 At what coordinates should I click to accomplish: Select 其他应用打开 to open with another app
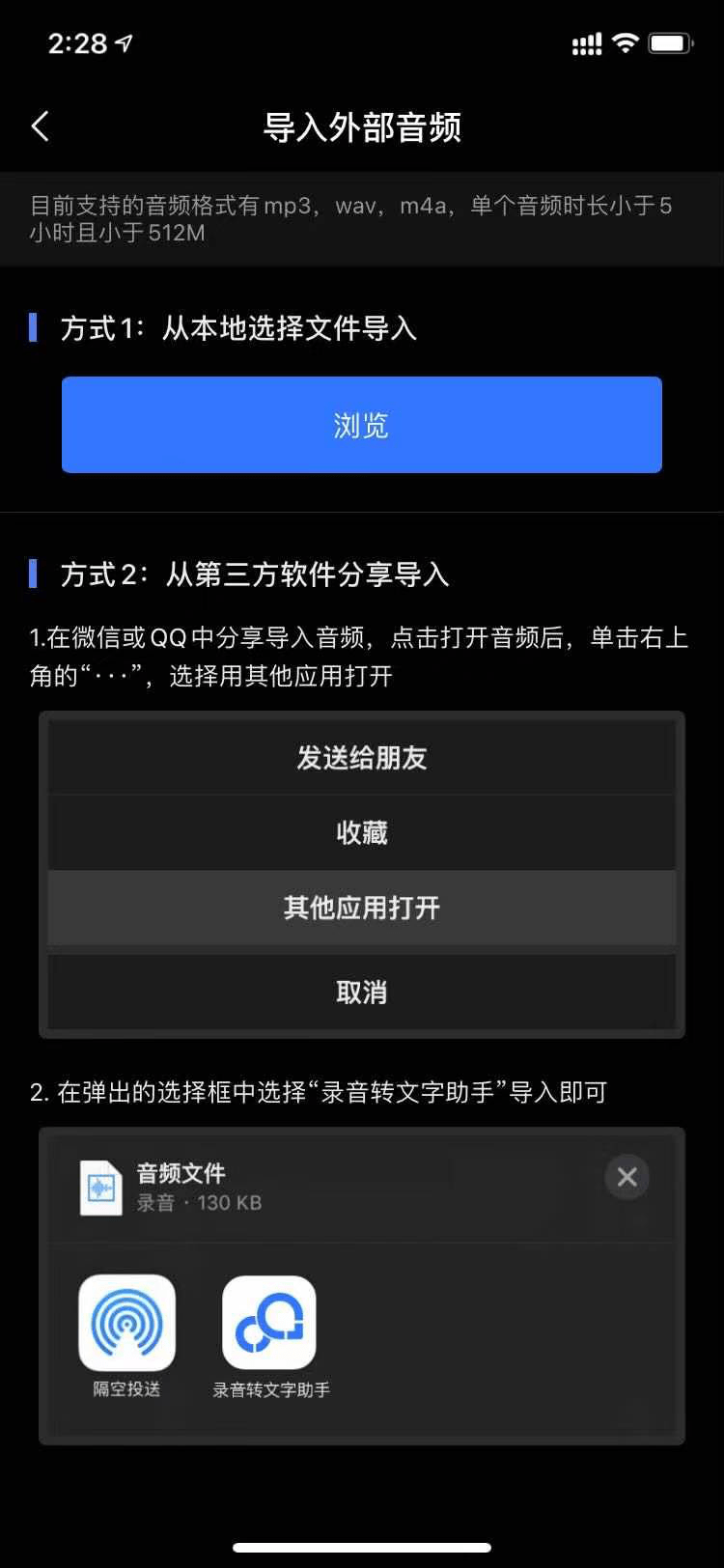(361, 908)
